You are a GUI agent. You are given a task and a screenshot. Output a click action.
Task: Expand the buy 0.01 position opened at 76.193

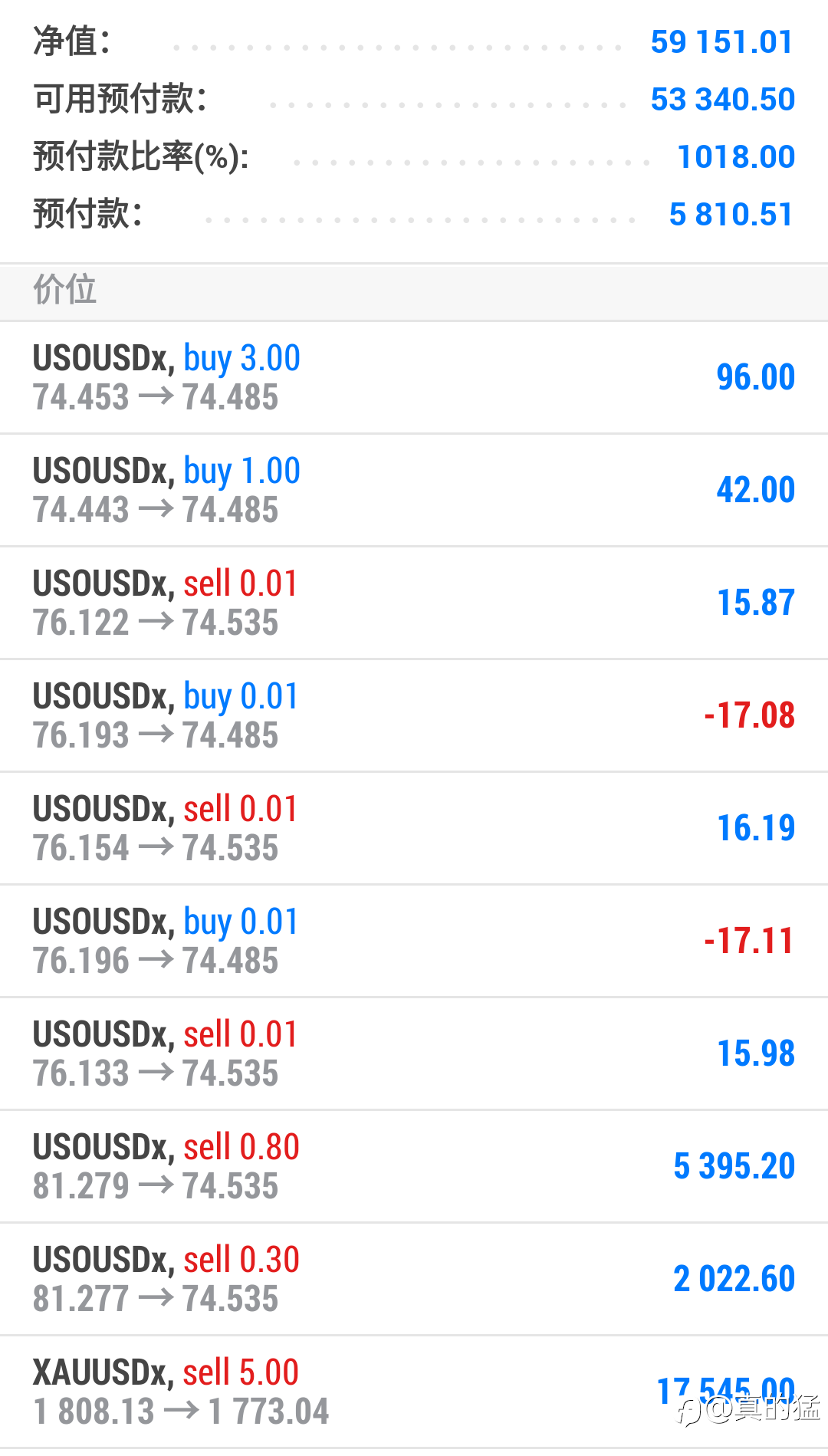(x=414, y=716)
